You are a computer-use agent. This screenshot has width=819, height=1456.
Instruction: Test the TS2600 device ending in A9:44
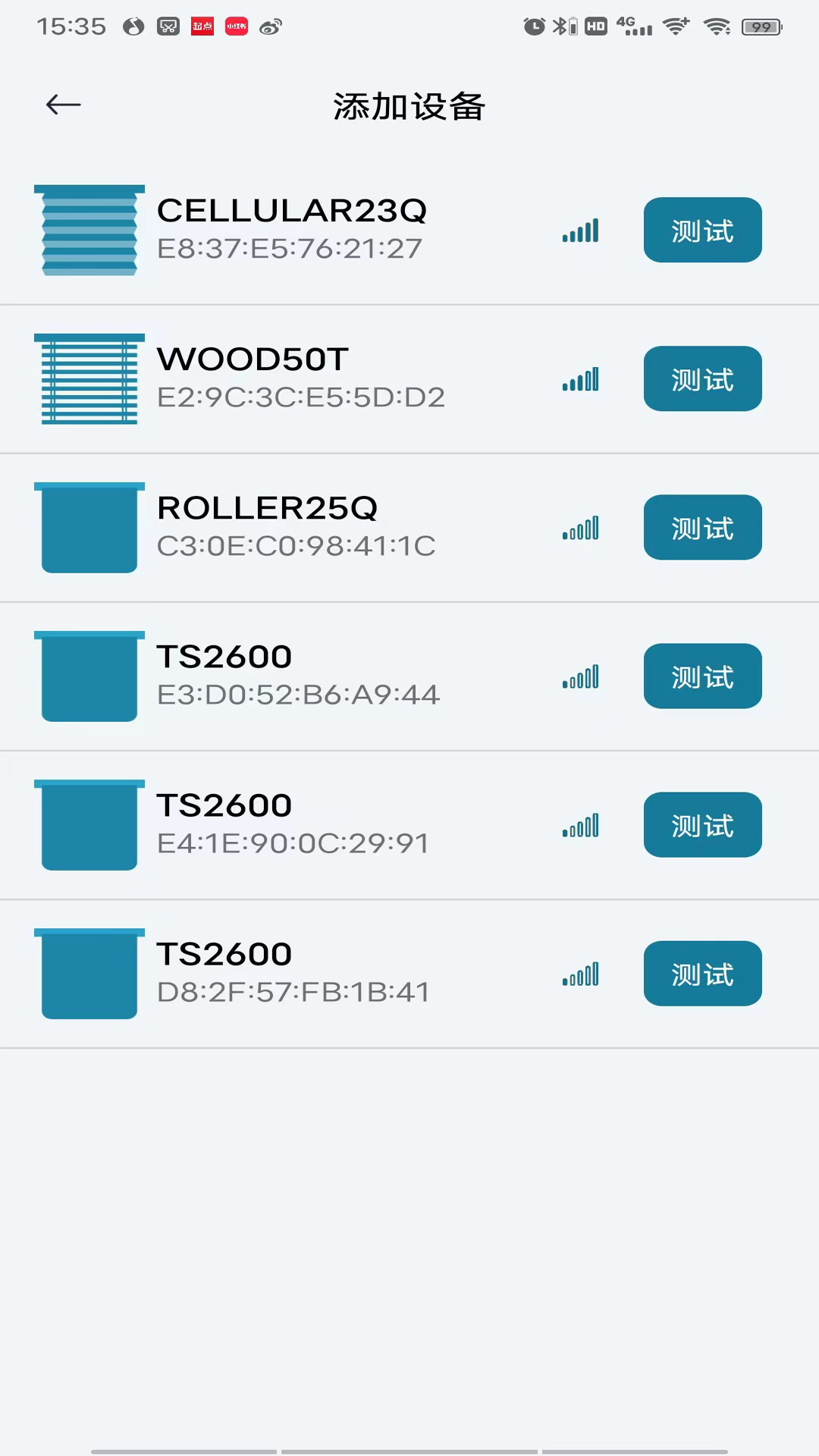(702, 676)
